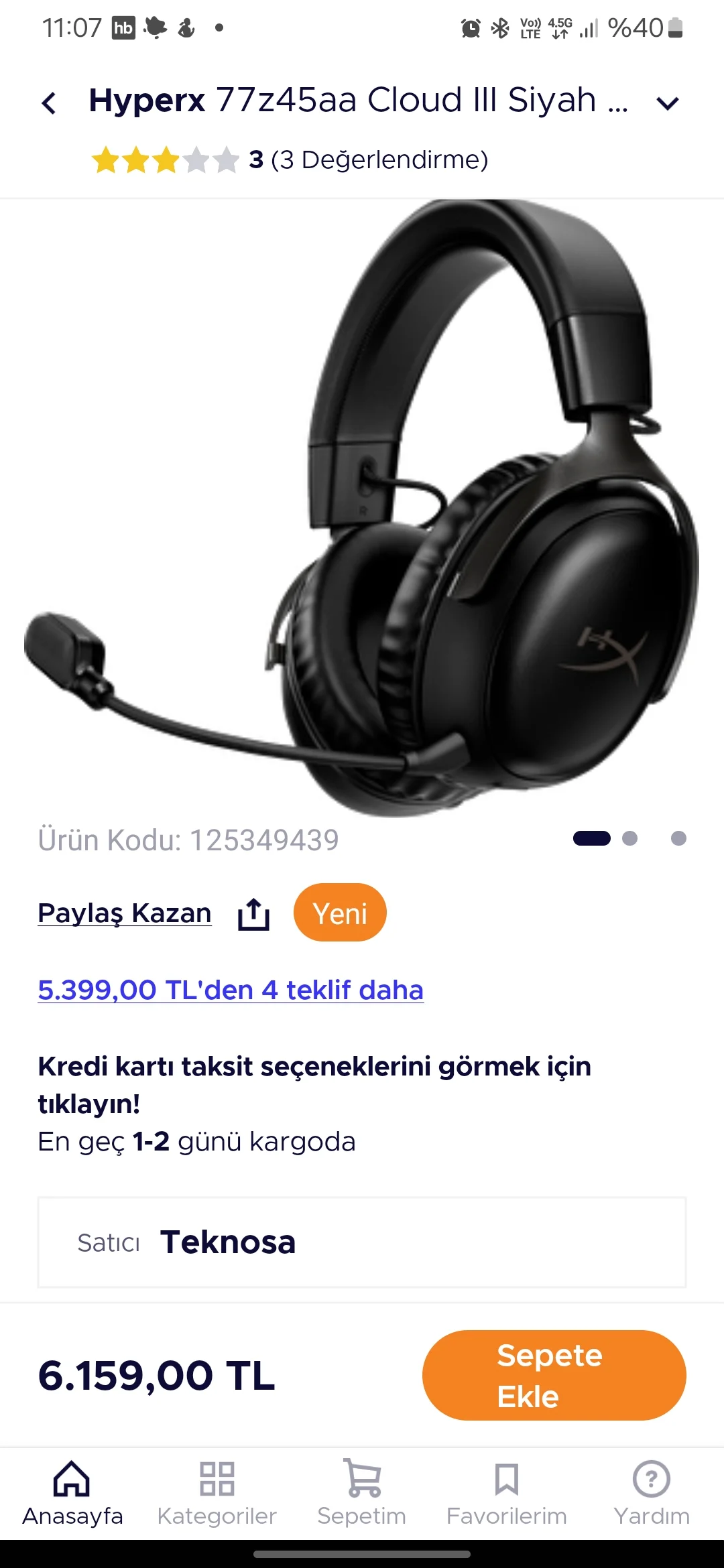Go back using the header arrow
The height and width of the screenshot is (1568, 724).
point(49,103)
